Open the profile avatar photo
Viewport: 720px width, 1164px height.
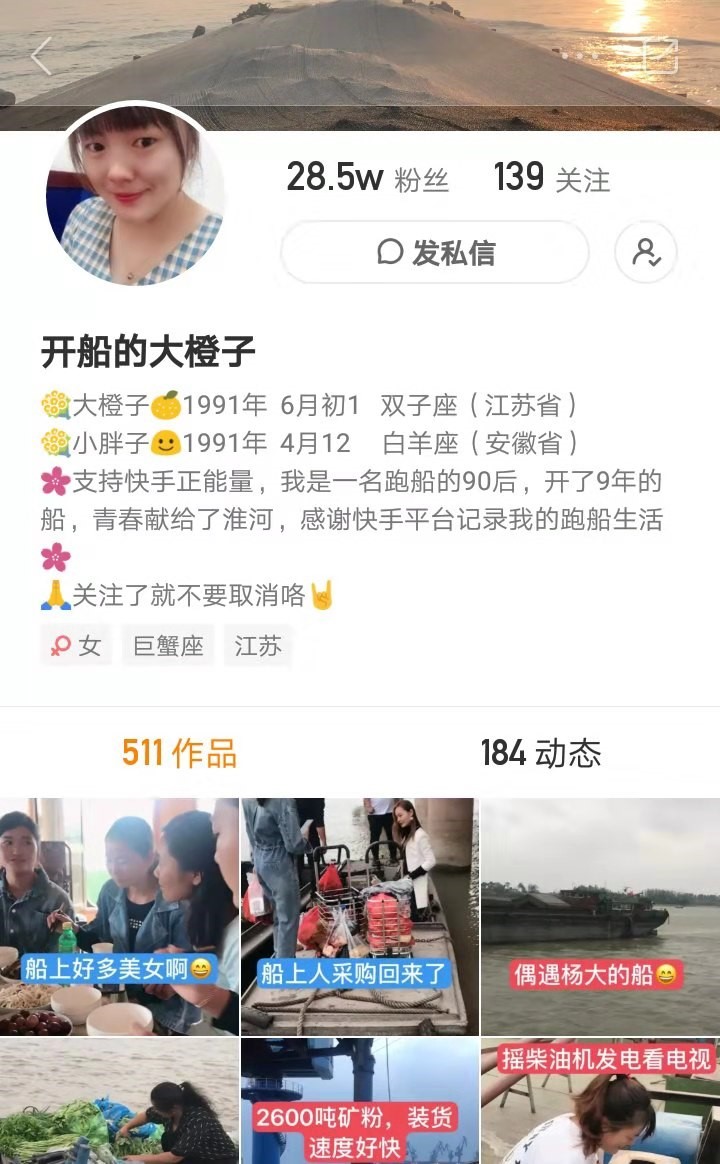coord(135,196)
